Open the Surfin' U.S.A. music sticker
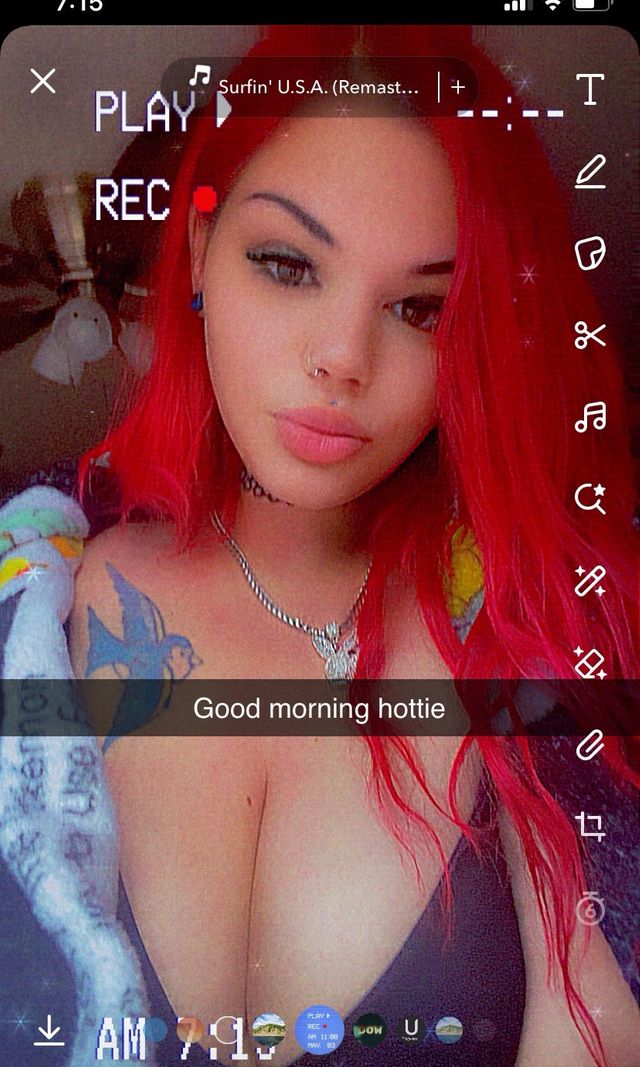This screenshot has width=640, height=1067. click(x=305, y=87)
